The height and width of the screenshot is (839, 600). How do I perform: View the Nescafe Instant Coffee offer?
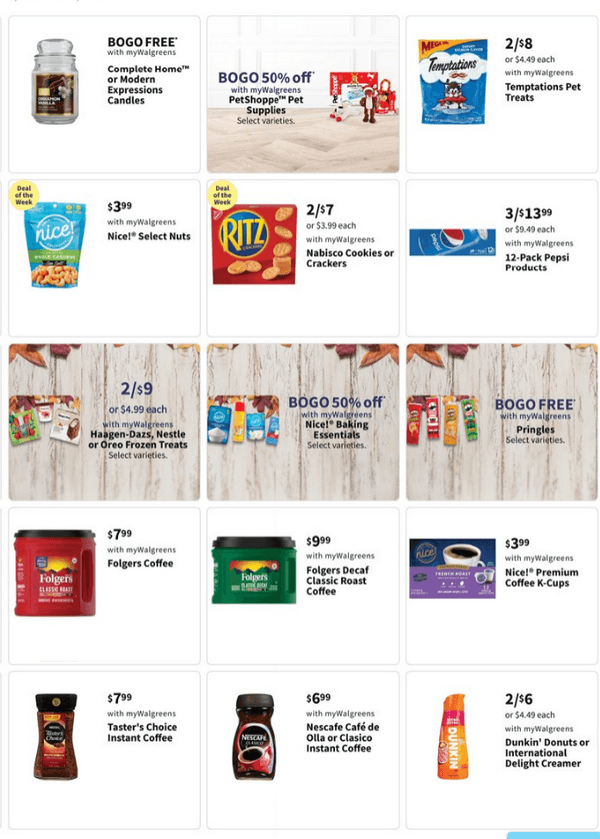[302, 749]
